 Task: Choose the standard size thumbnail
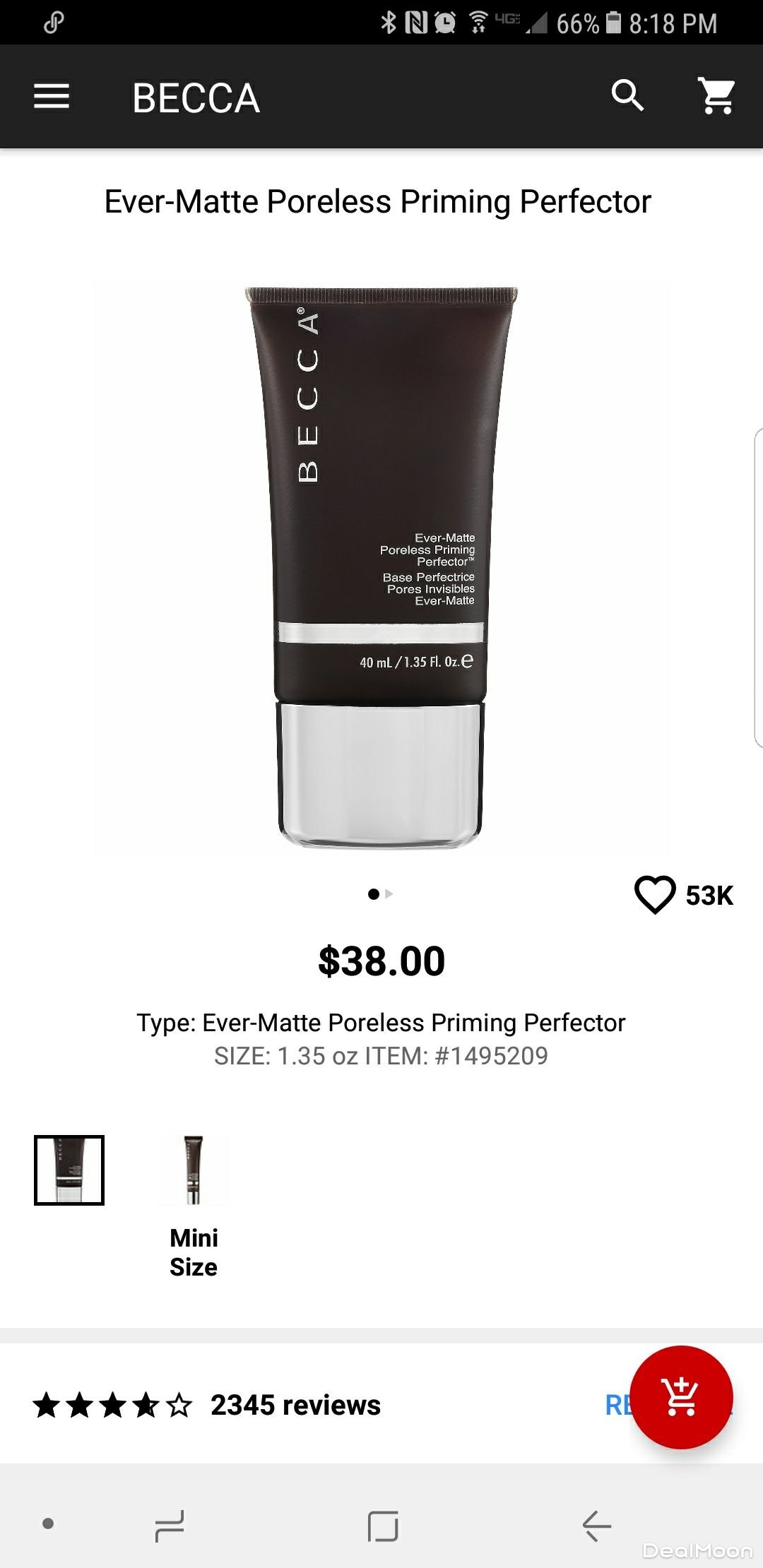tap(69, 1170)
